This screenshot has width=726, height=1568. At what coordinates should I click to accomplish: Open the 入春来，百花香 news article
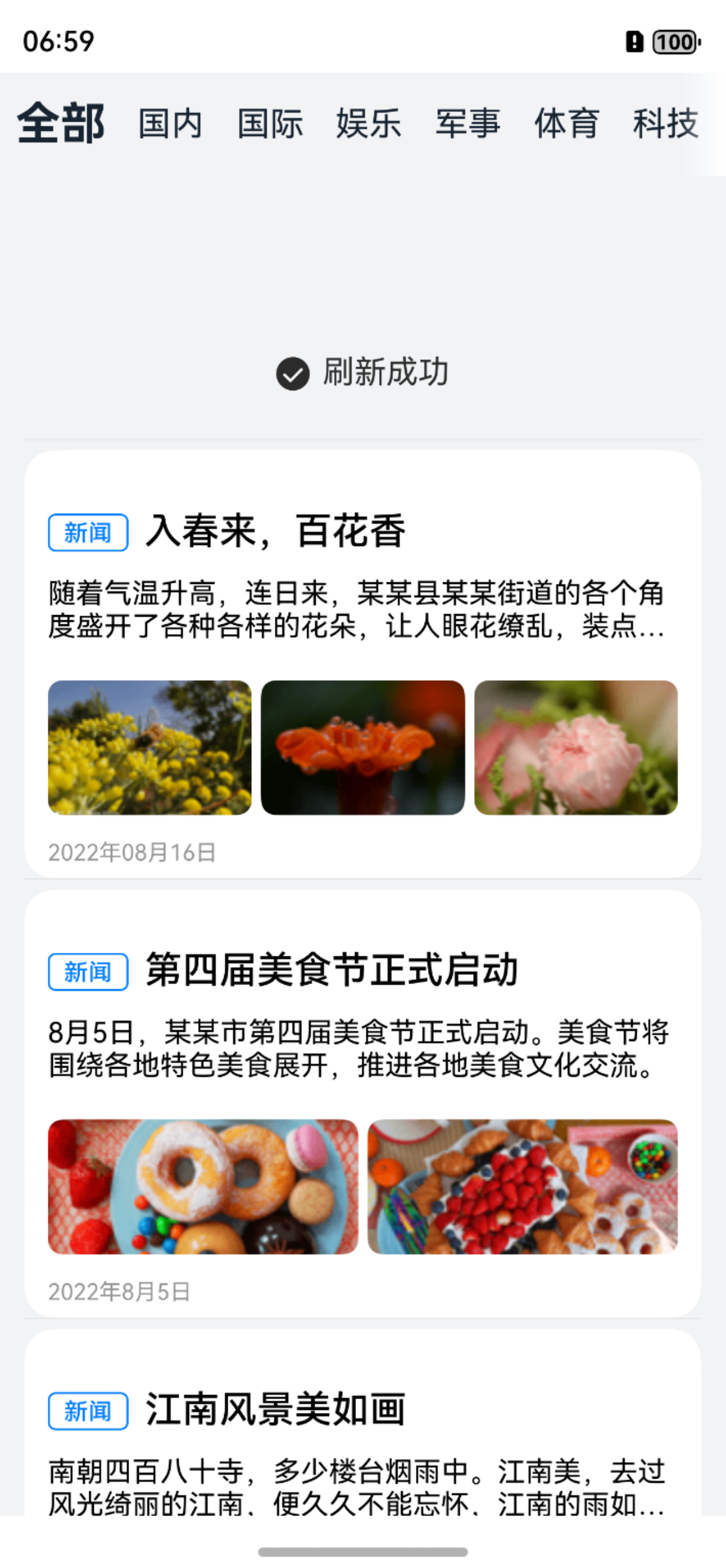coord(275,532)
